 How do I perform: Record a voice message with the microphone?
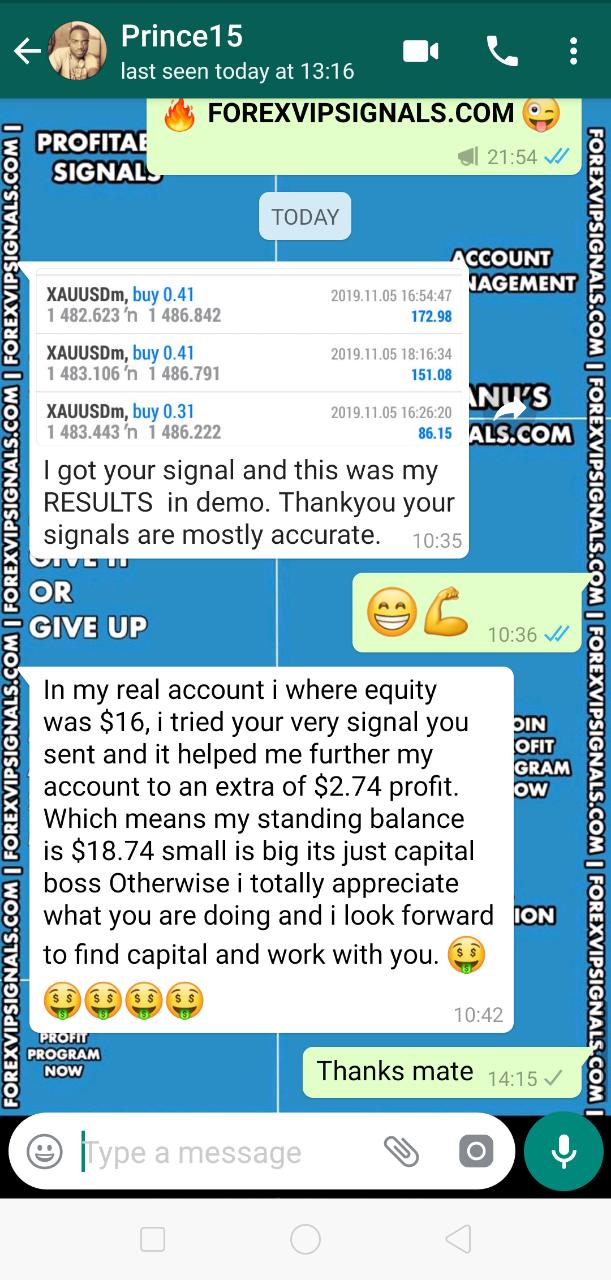pos(563,1152)
